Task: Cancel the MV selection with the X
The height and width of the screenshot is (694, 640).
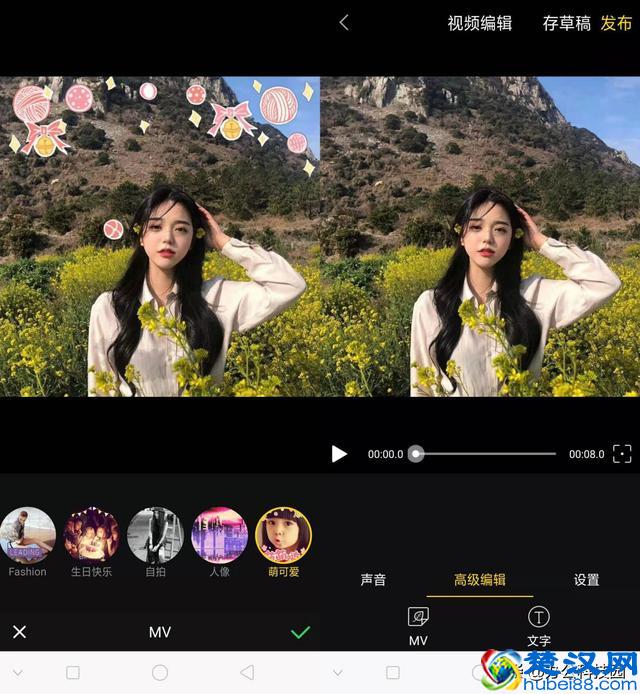Action: [x=19, y=632]
